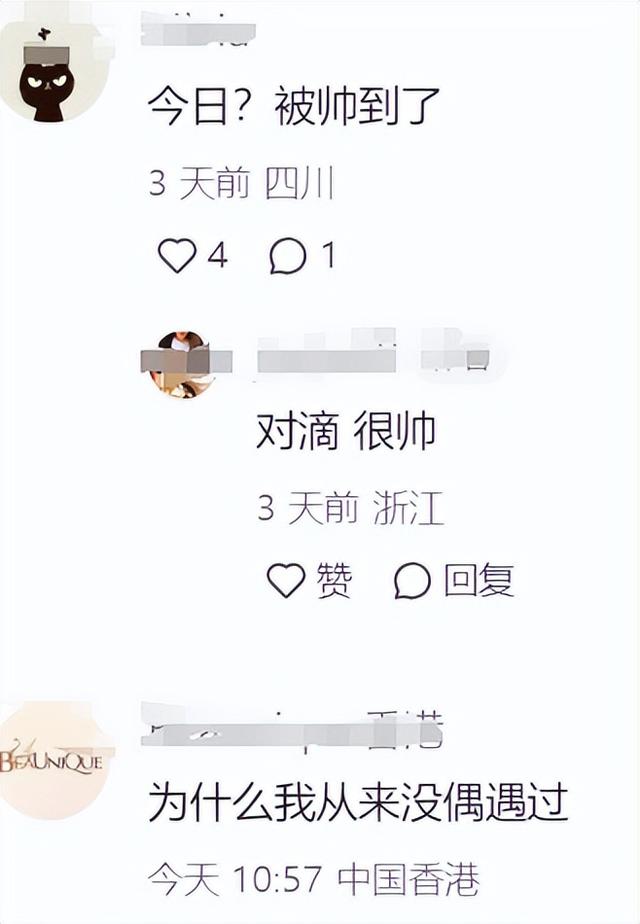Reply to the comment 对滴 很帅
The width and height of the screenshot is (640, 924).
(x=412, y=580)
